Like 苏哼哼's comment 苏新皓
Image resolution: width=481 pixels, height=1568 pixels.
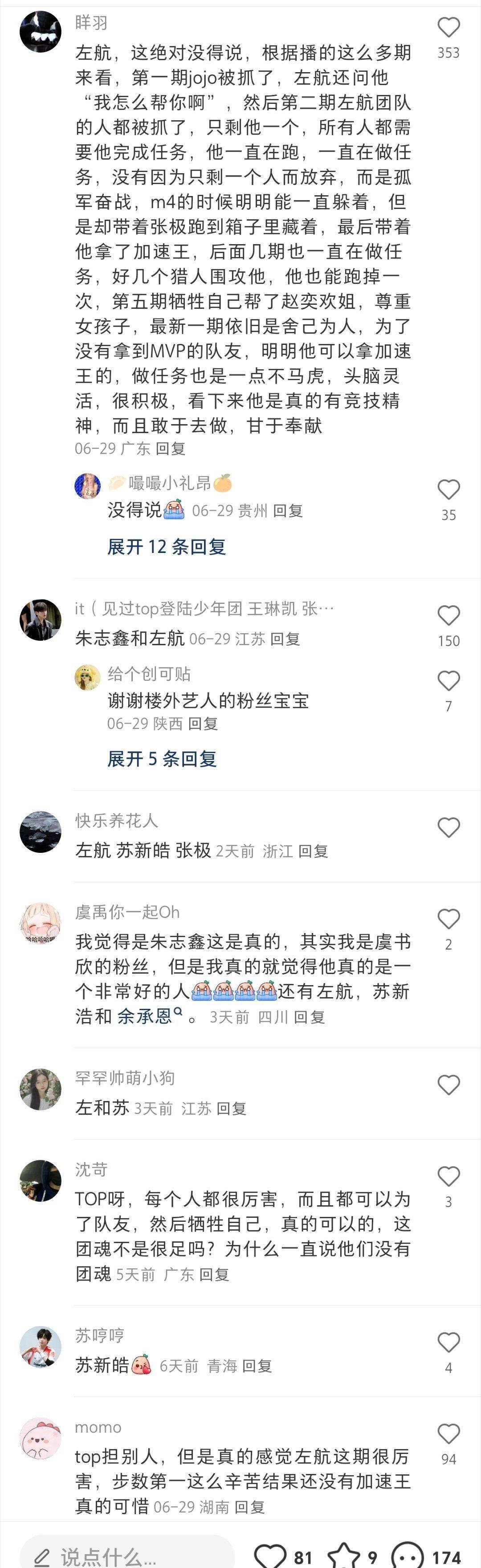[448, 1342]
